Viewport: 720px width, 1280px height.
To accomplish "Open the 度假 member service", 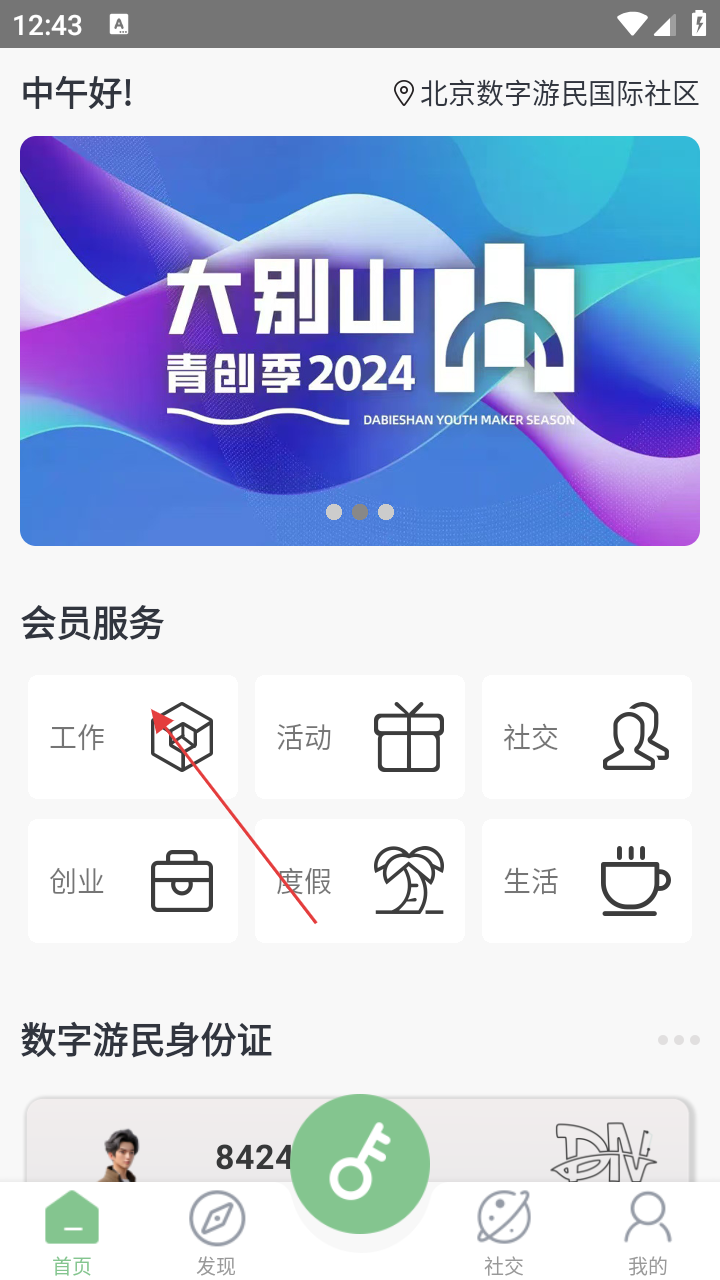I will (x=360, y=881).
